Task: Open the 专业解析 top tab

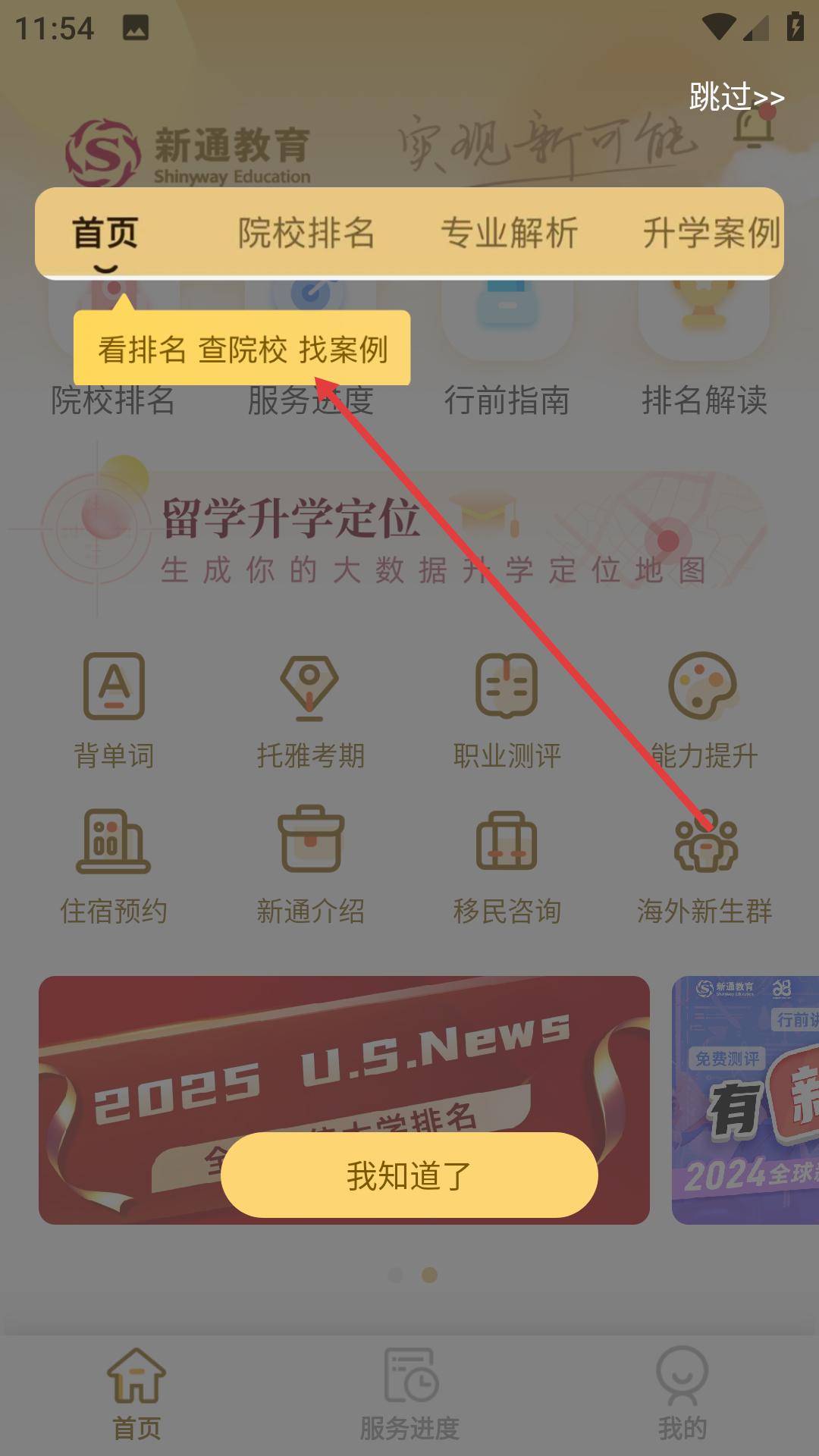Action: (x=509, y=233)
